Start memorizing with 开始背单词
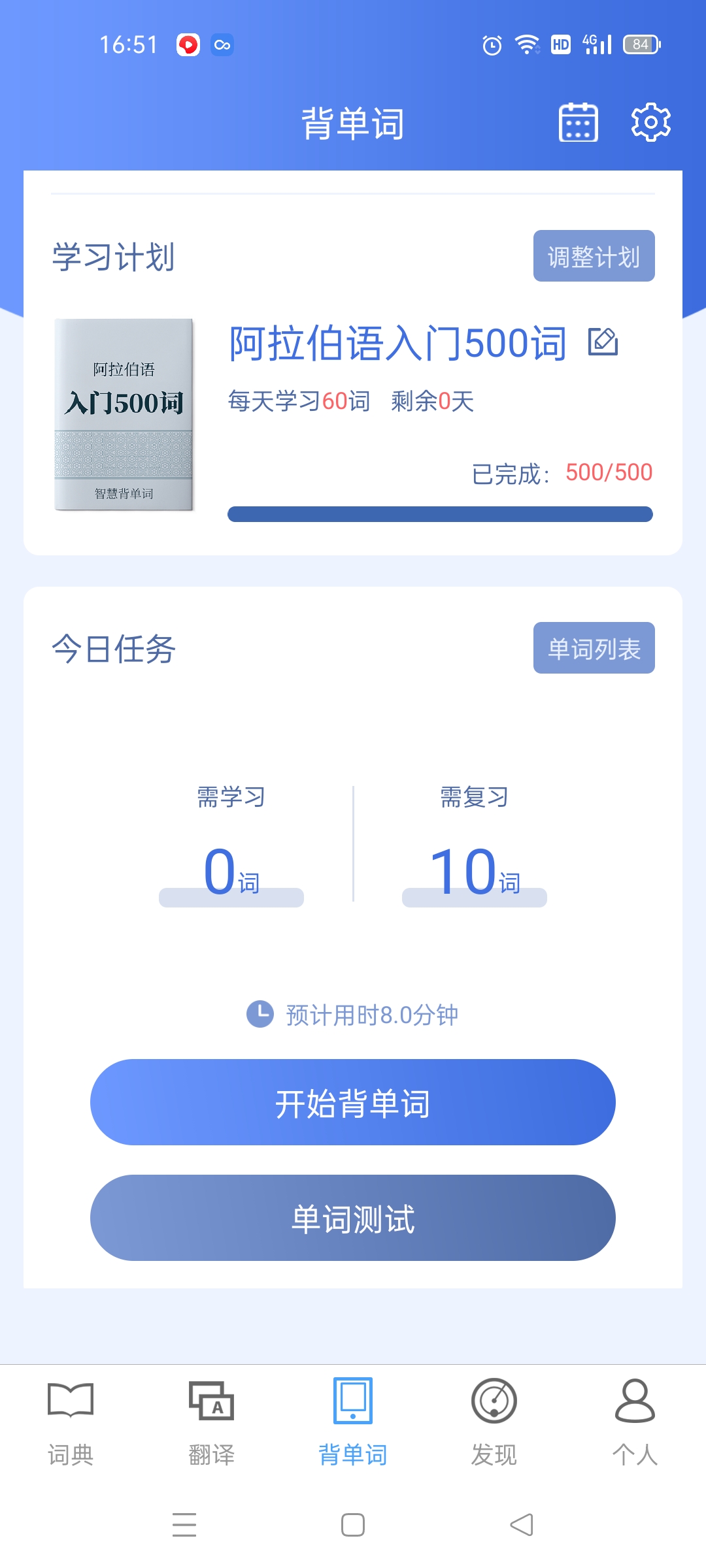The image size is (706, 1568). 353,1102
